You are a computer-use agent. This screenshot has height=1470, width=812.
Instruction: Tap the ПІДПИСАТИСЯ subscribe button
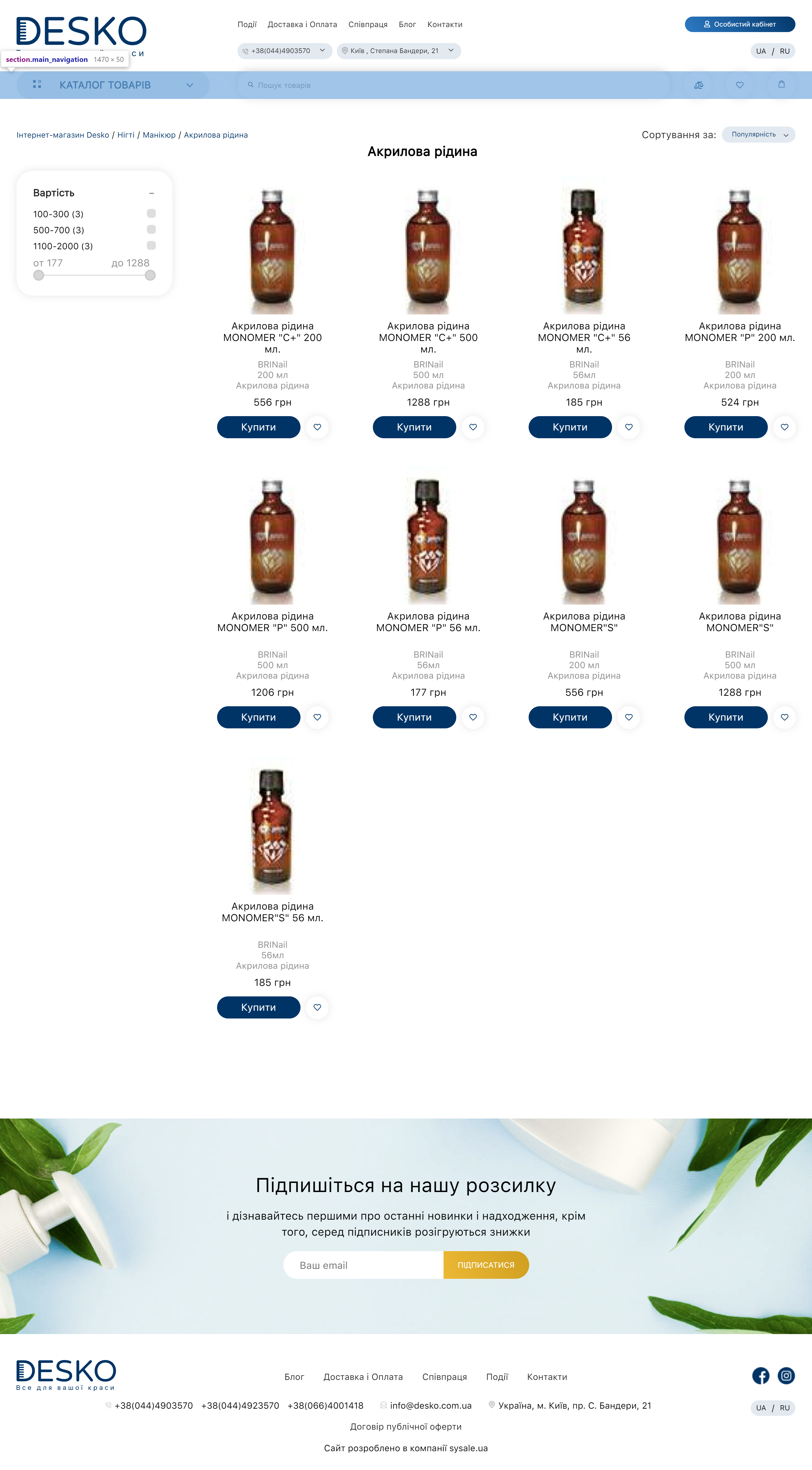tap(486, 1265)
